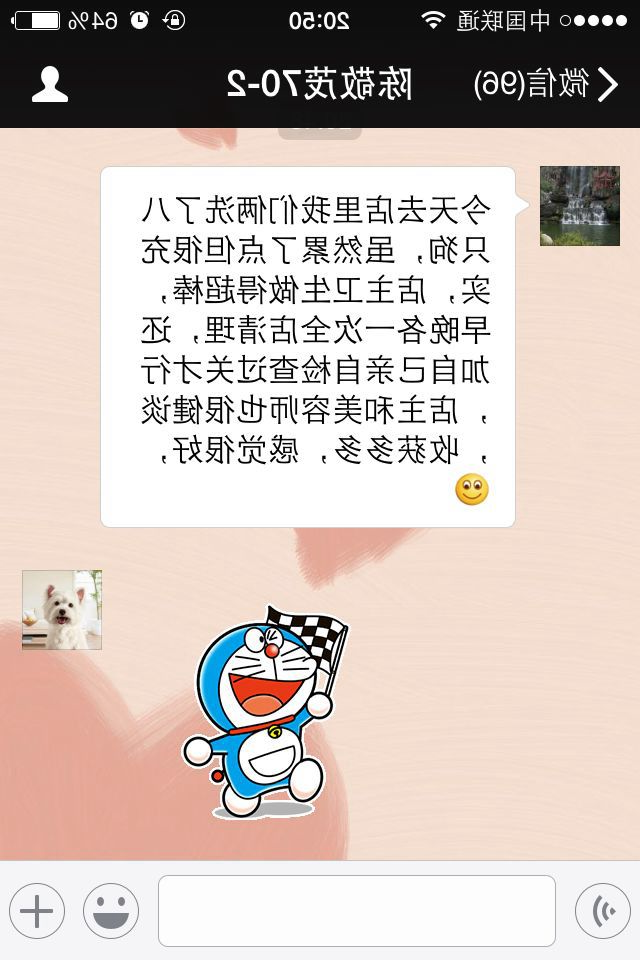Open the plus attachment menu

point(37,911)
